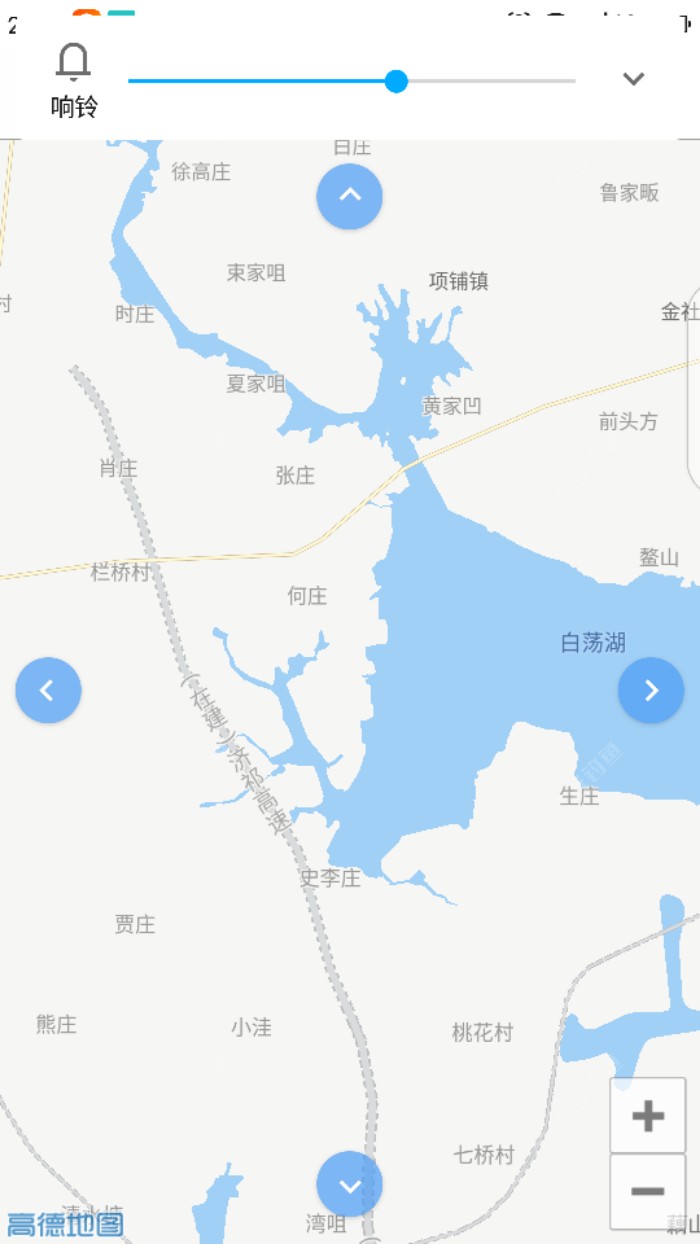Image resolution: width=700 pixels, height=1244 pixels.
Task: Pan the map down with the down arrow
Action: pos(350,1184)
